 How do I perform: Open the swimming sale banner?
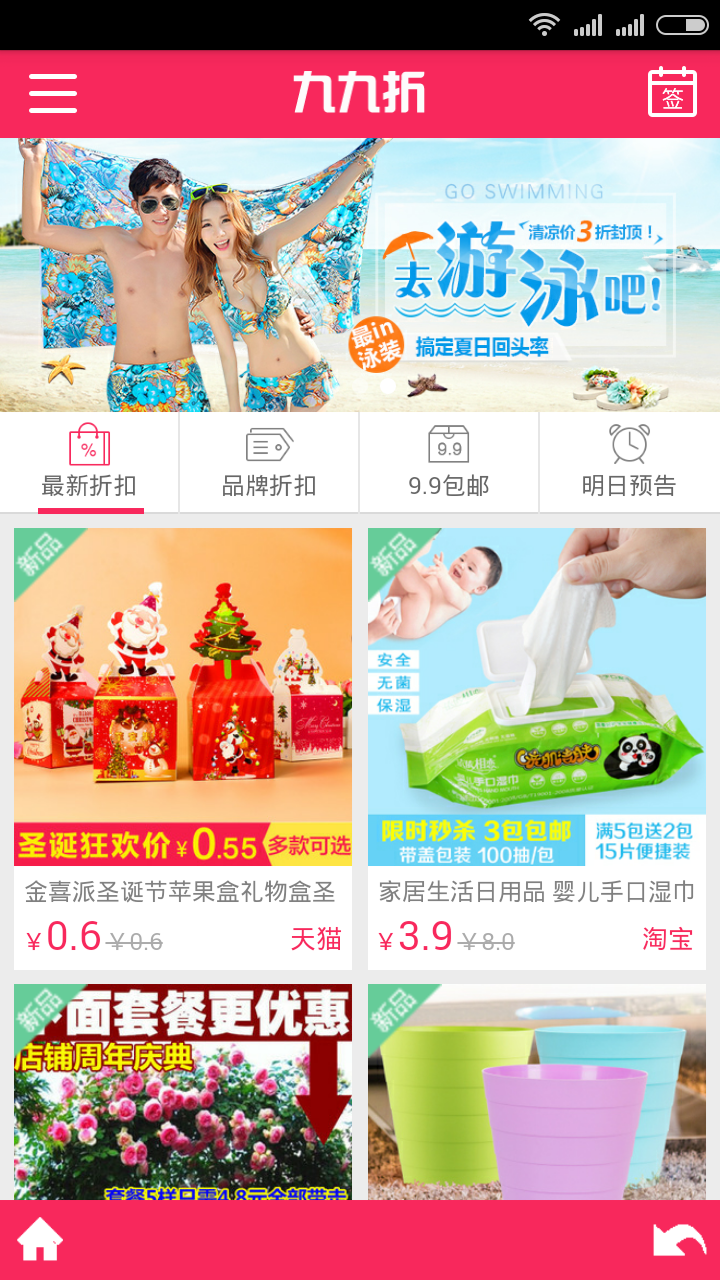tap(360, 275)
